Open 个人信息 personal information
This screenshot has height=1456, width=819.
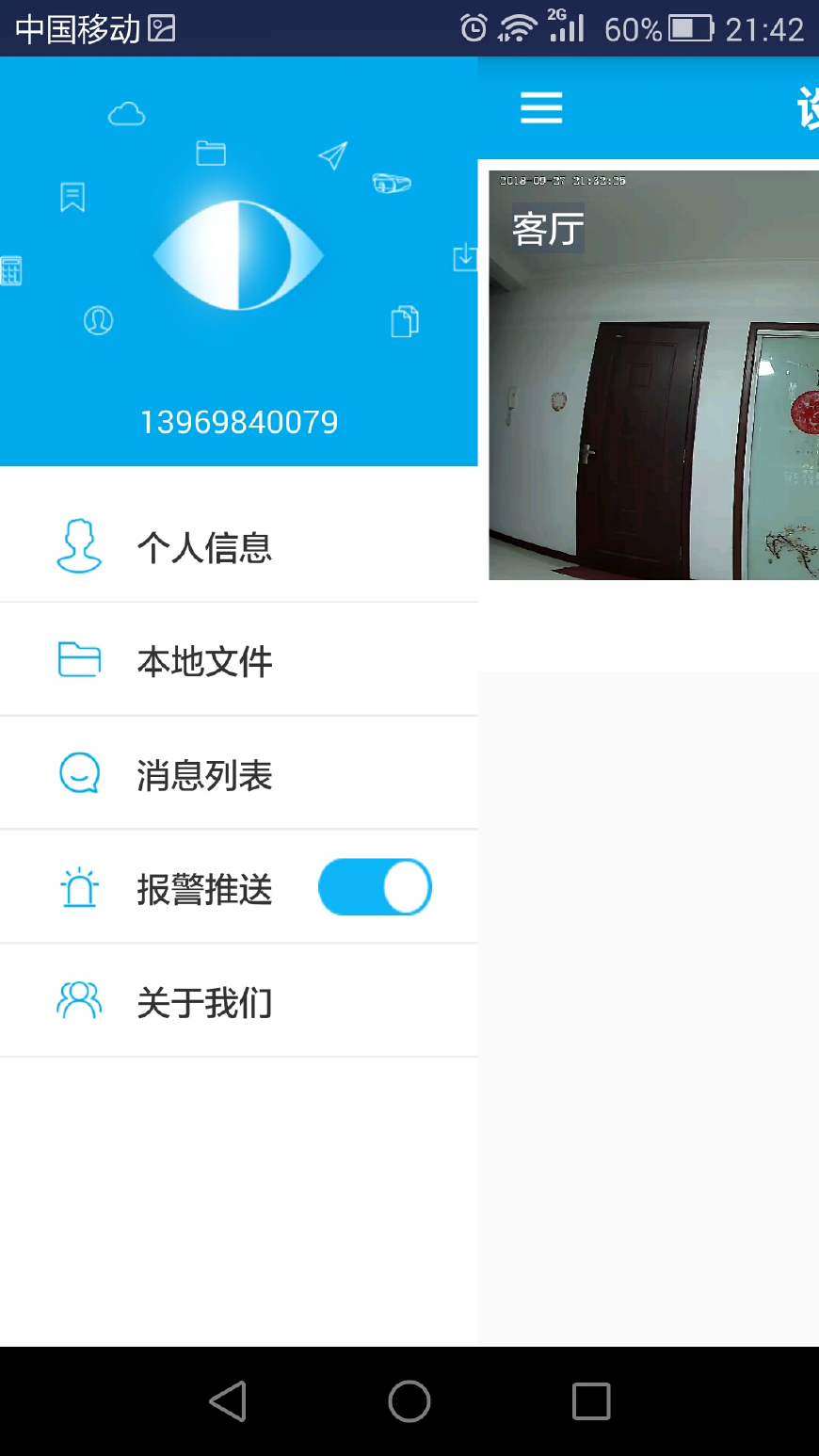point(204,546)
